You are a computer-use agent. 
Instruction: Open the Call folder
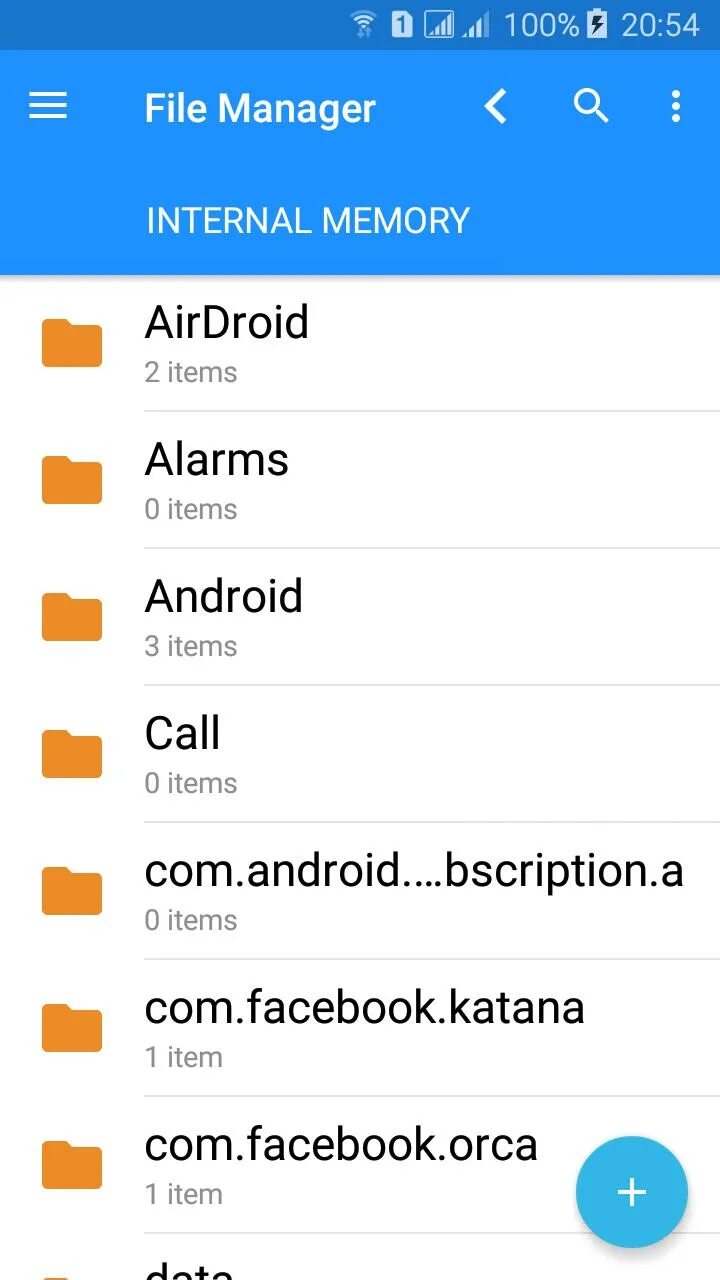click(x=360, y=754)
